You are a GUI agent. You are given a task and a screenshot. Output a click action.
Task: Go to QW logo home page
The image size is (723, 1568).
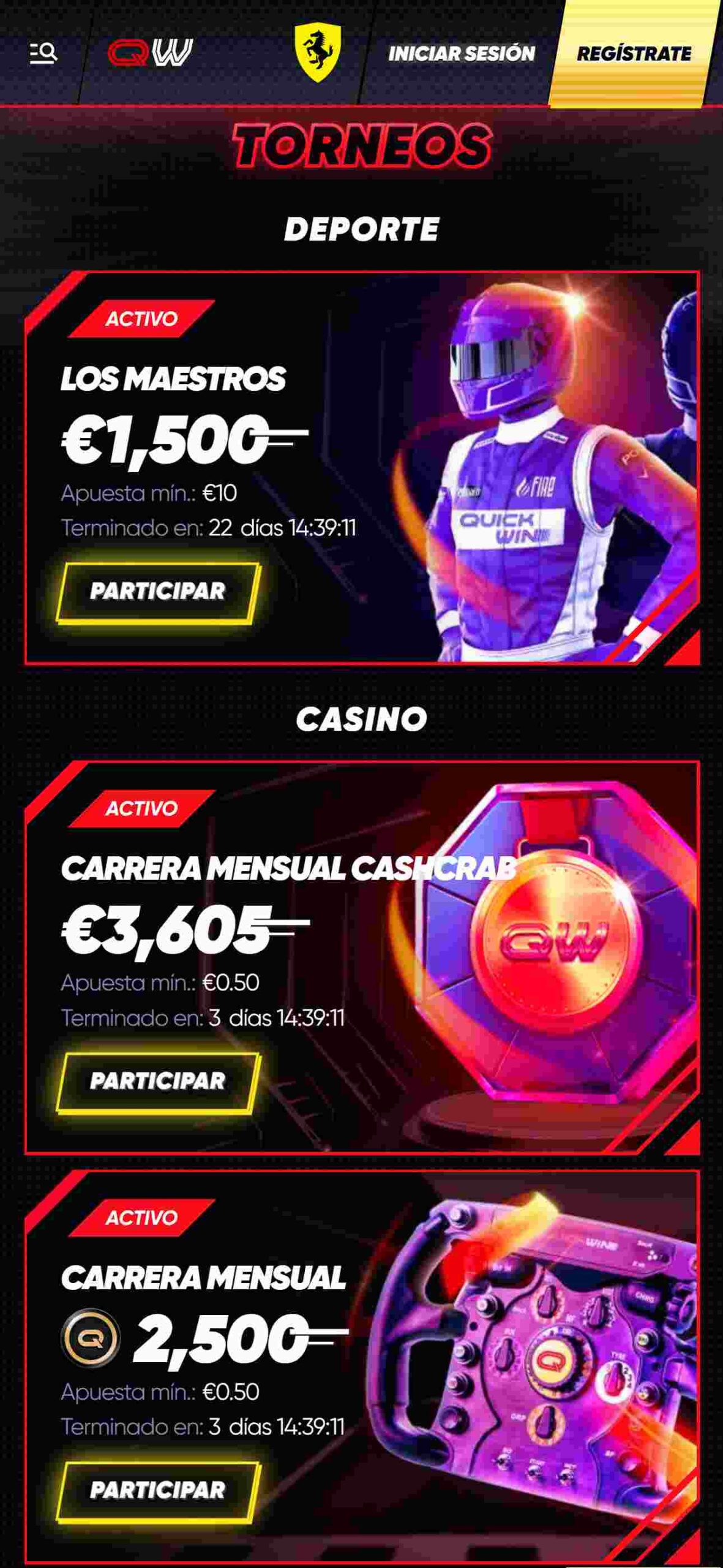coord(150,53)
